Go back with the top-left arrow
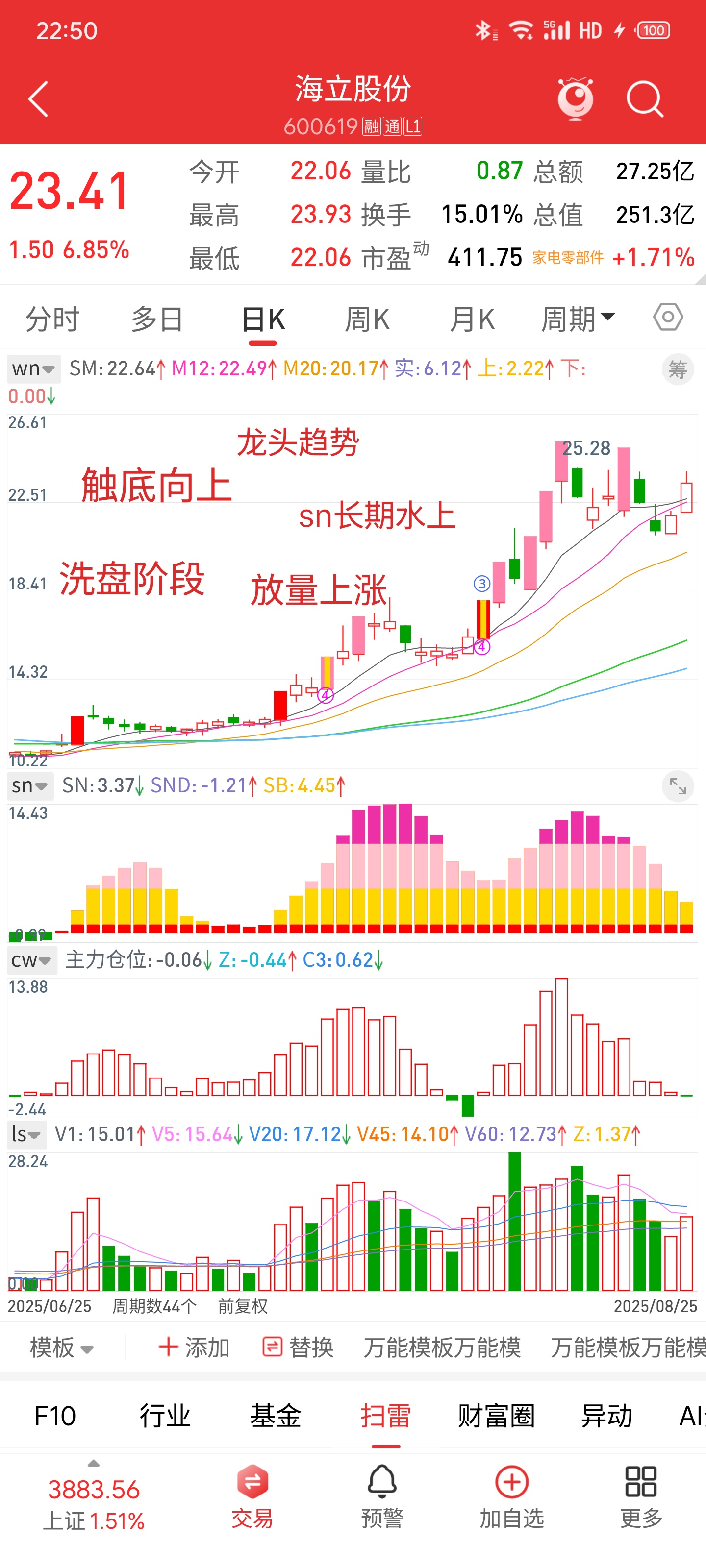 pos(38,99)
